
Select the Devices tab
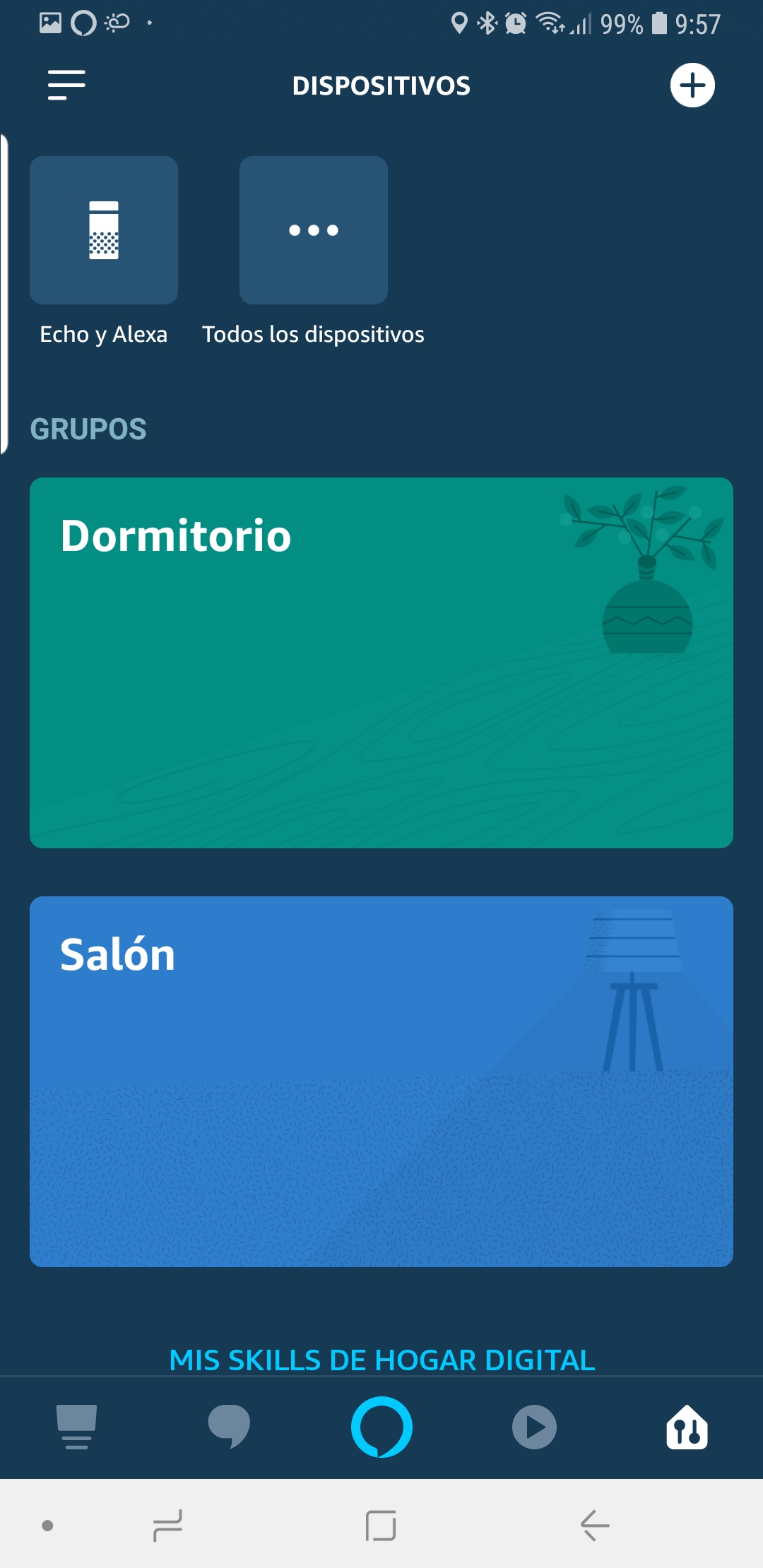687,1427
